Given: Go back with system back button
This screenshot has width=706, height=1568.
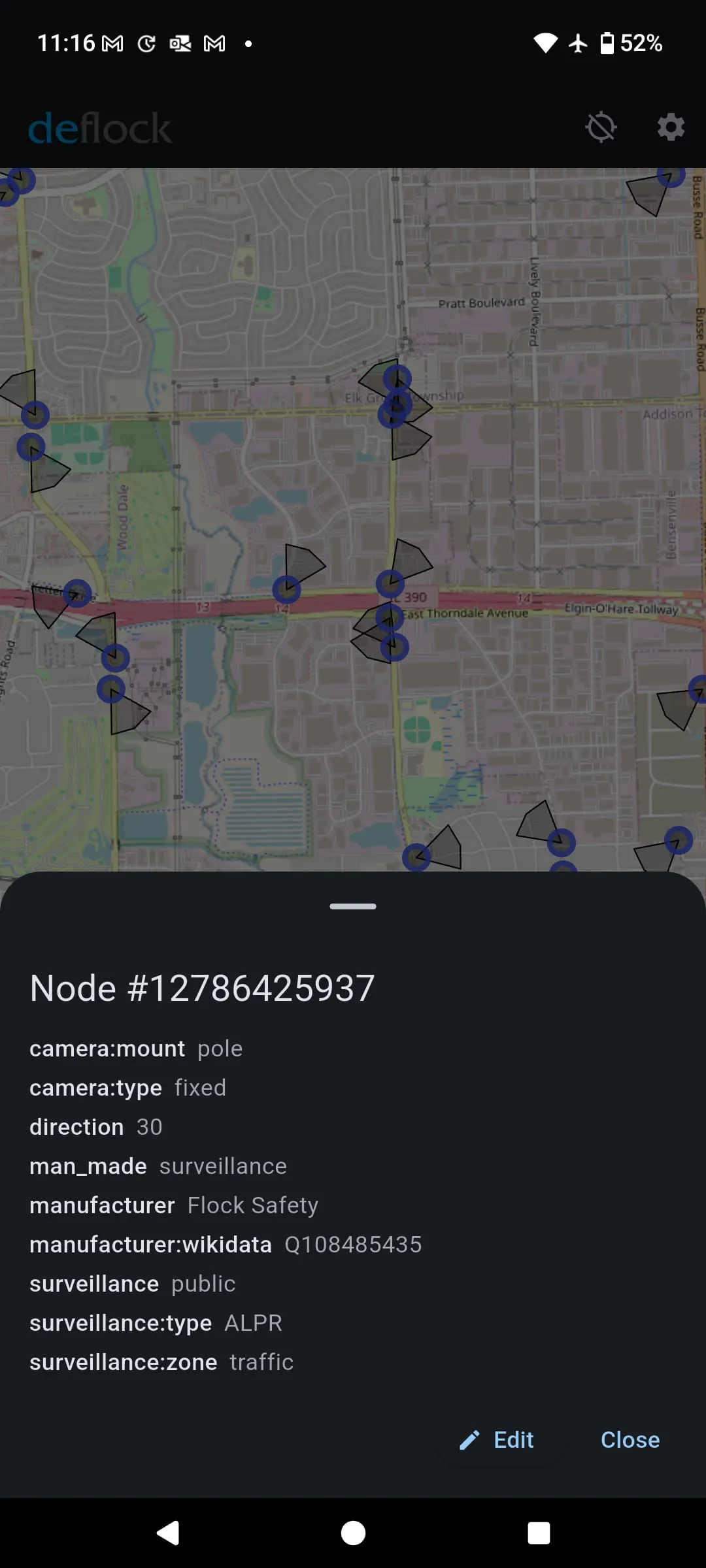Looking at the screenshot, I should point(168,1533).
